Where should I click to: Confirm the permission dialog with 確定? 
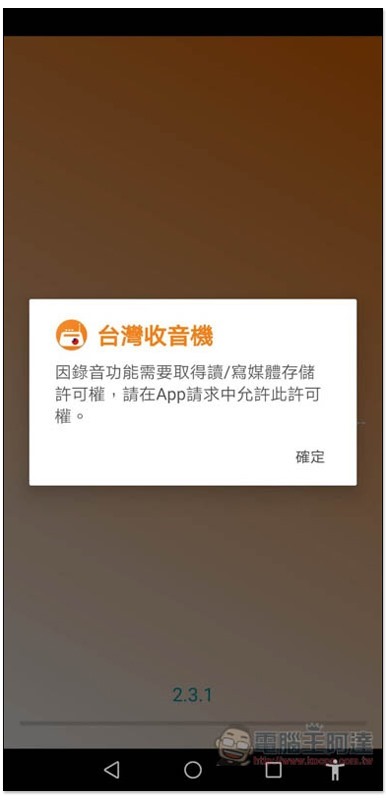click(x=310, y=457)
